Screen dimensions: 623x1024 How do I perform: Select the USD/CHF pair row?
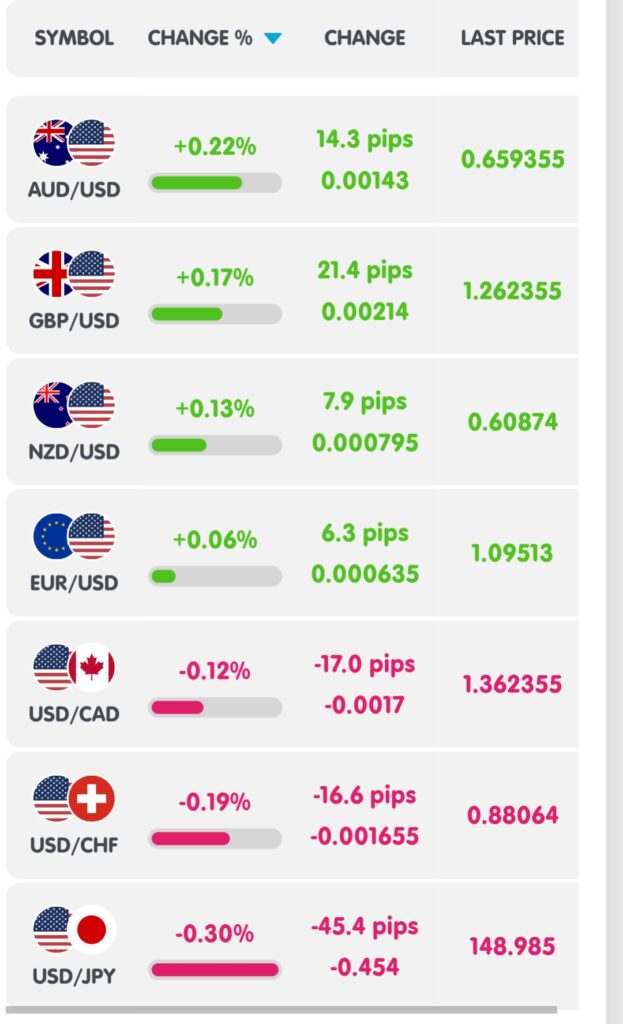[x=74, y=816]
